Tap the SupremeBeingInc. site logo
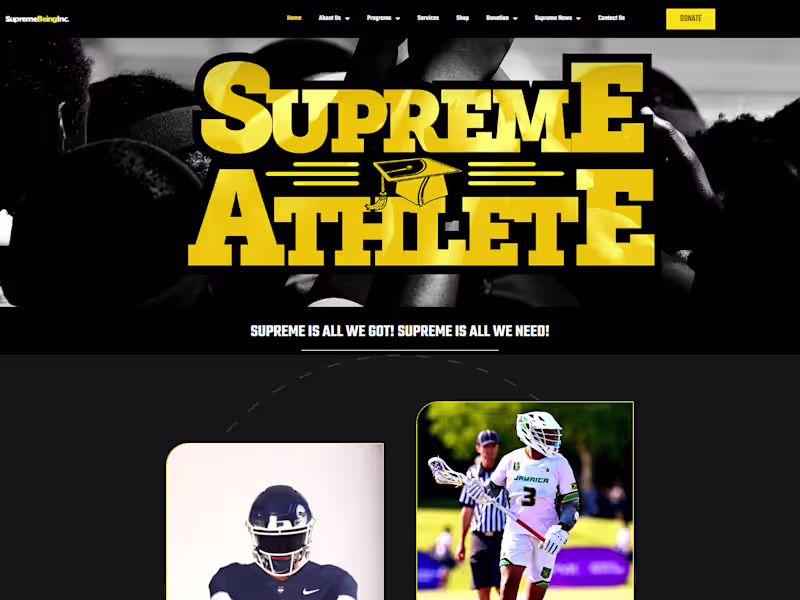 (37, 18)
